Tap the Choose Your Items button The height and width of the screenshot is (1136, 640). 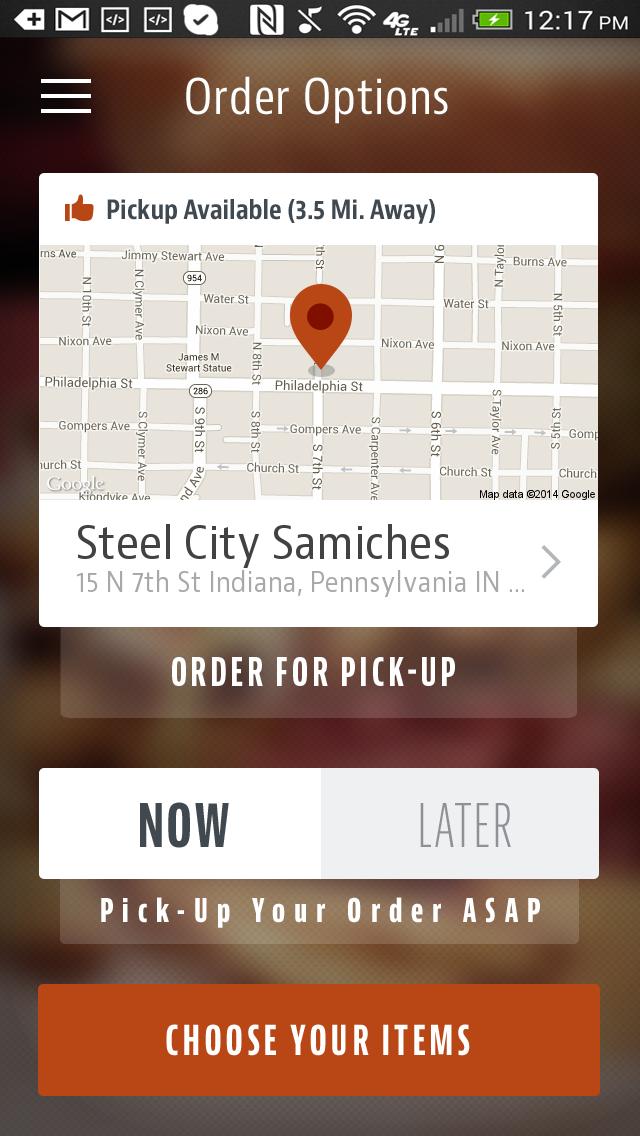coord(318,1040)
